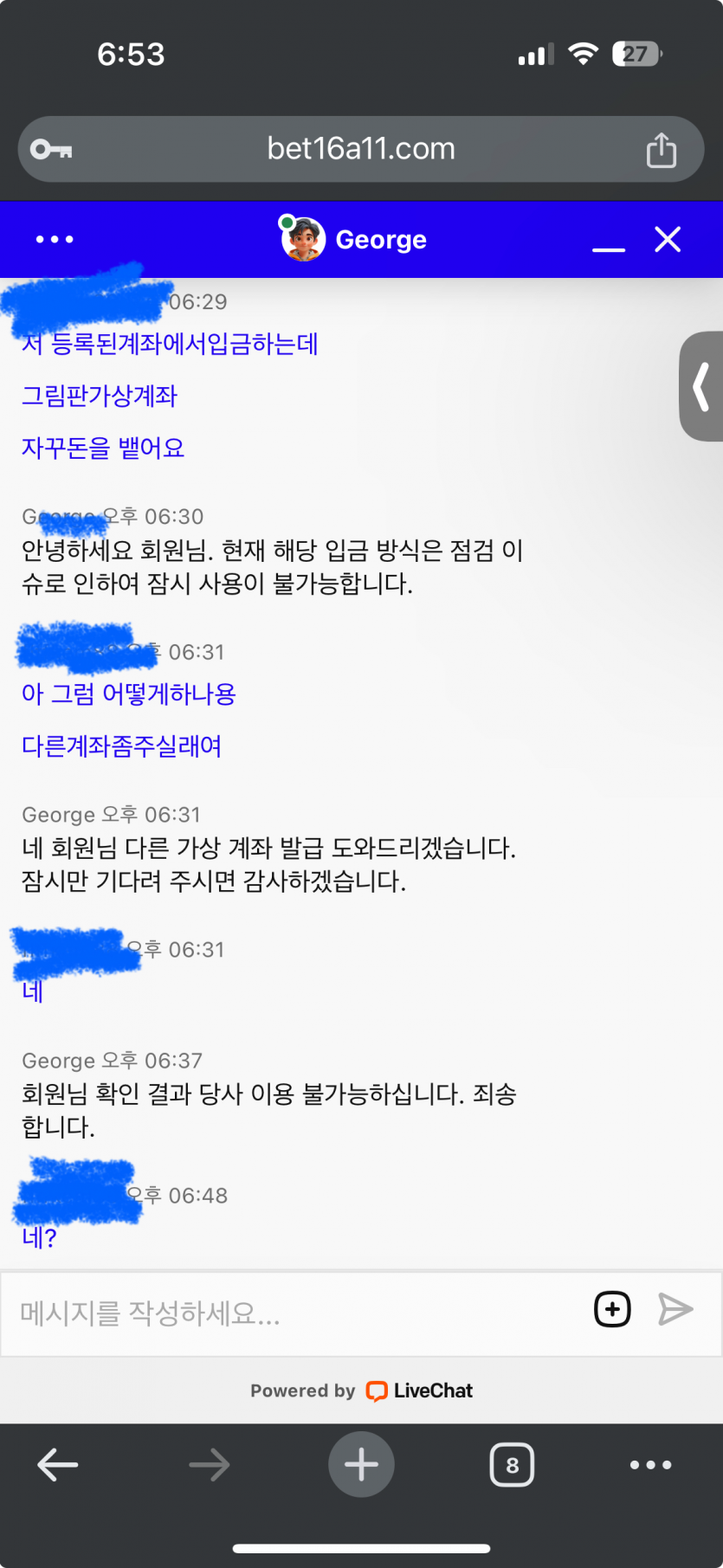Expand the side panel arrow handle
The width and height of the screenshot is (723, 1568).
701,386
